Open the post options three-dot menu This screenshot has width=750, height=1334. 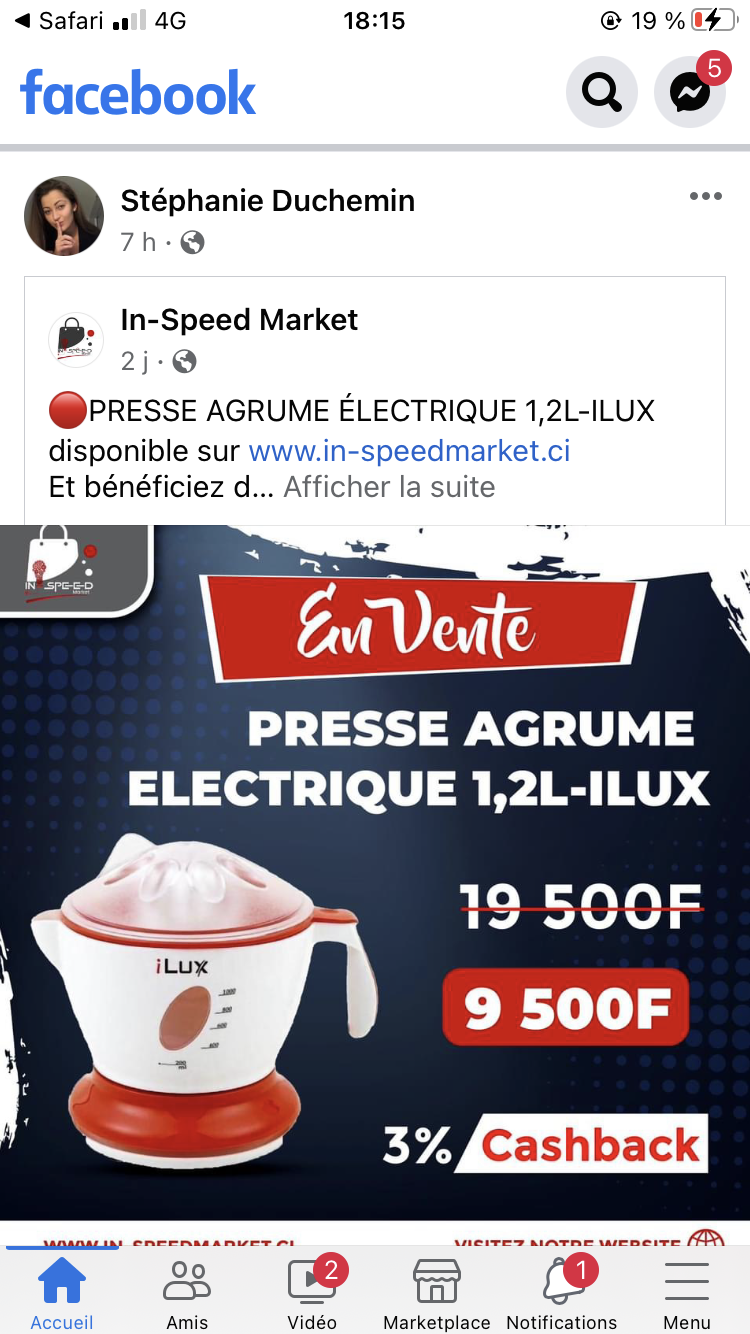point(706,197)
